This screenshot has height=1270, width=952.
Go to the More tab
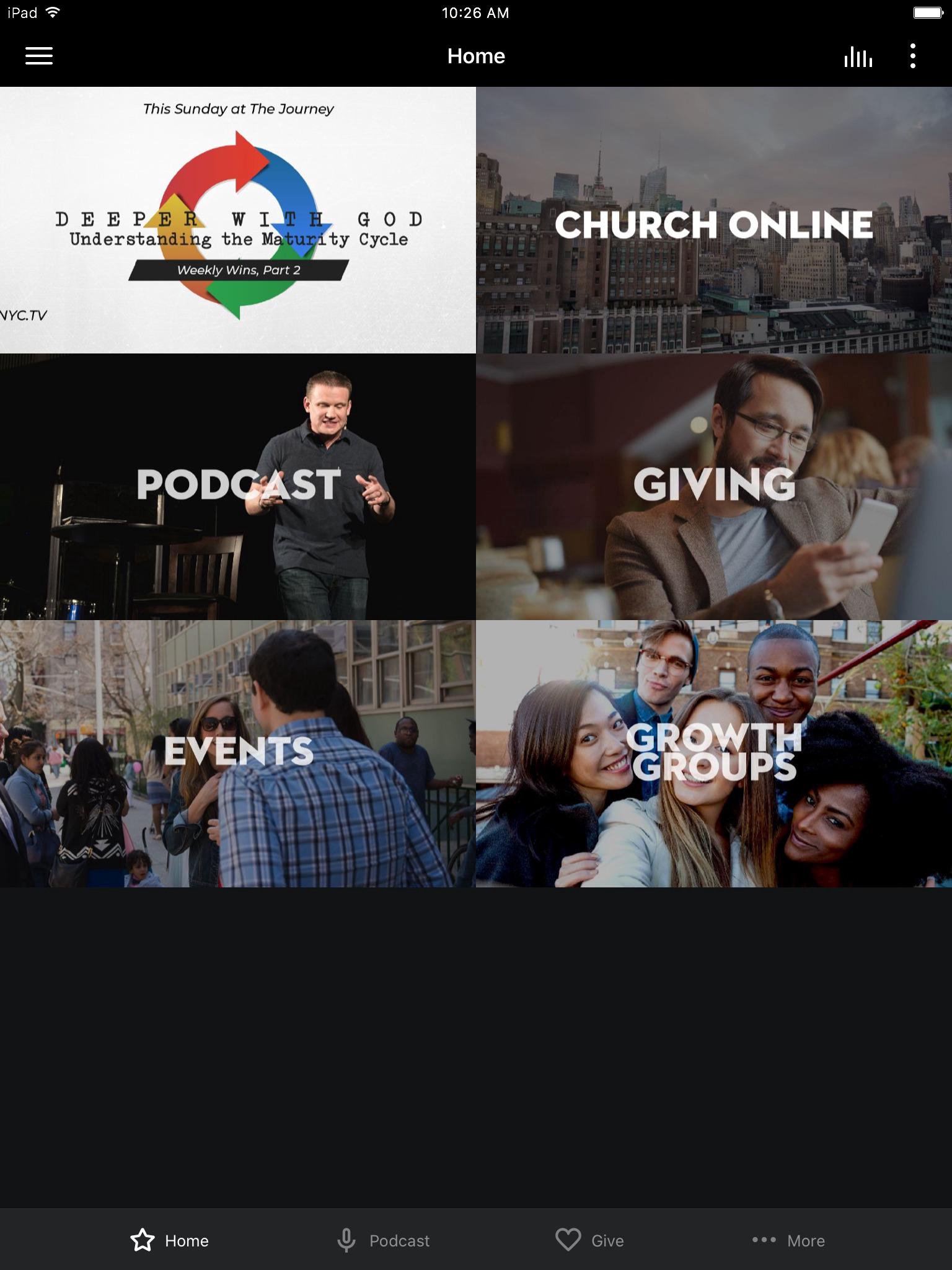coord(788,1240)
